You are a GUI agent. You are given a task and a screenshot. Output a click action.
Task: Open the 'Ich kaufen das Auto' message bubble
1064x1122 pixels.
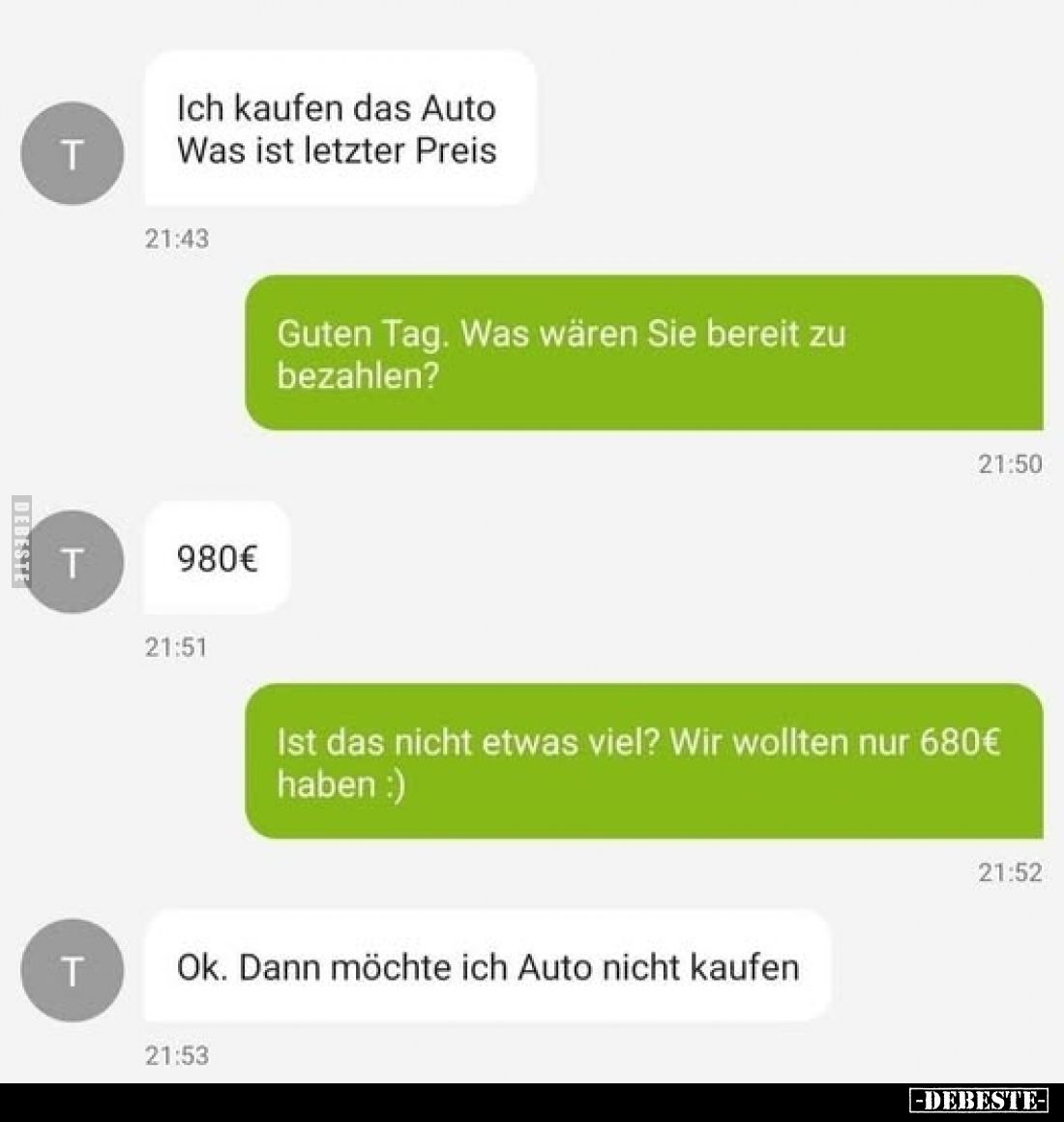[x=337, y=129]
